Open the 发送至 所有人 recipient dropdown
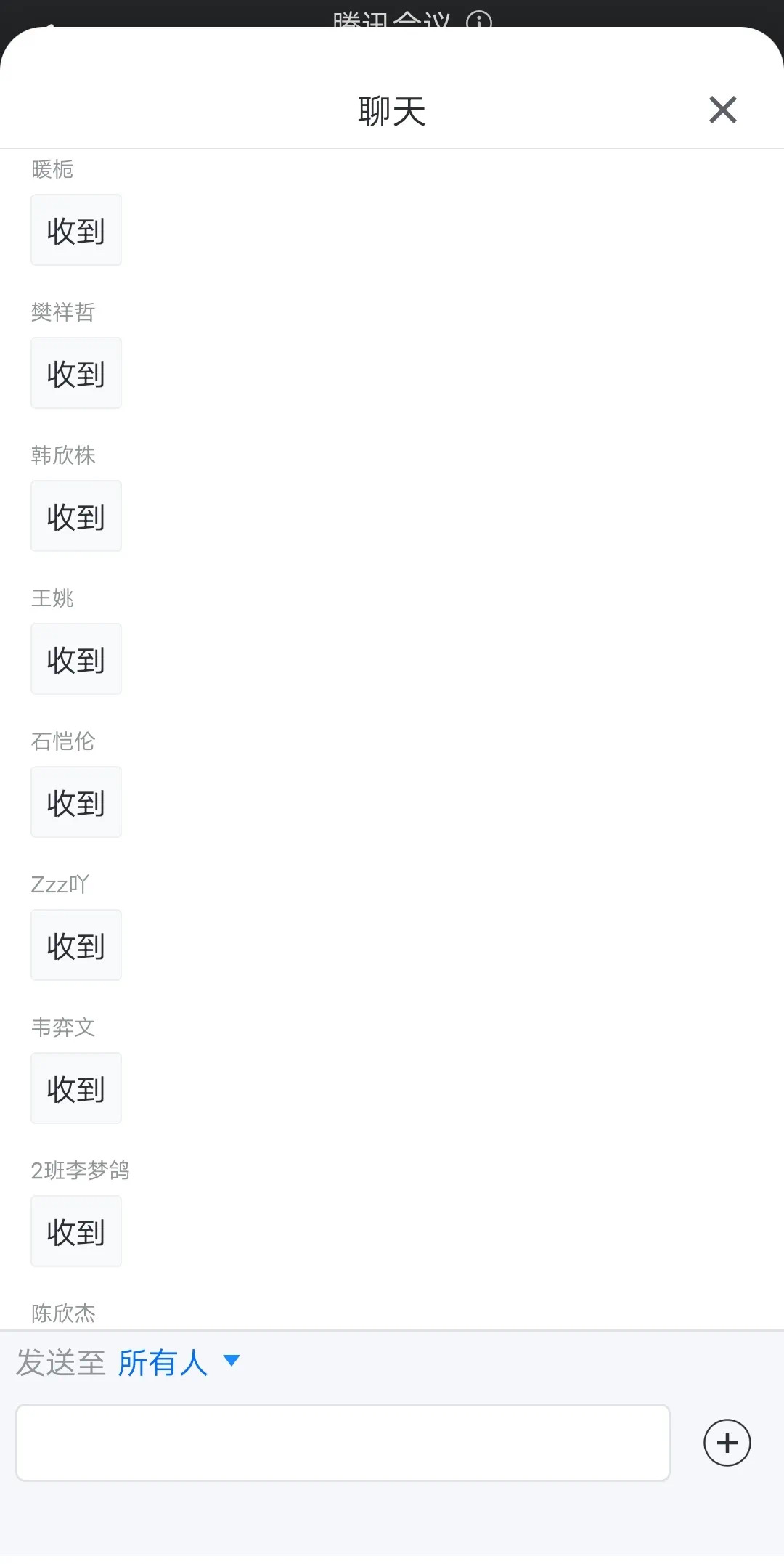 click(x=178, y=1363)
